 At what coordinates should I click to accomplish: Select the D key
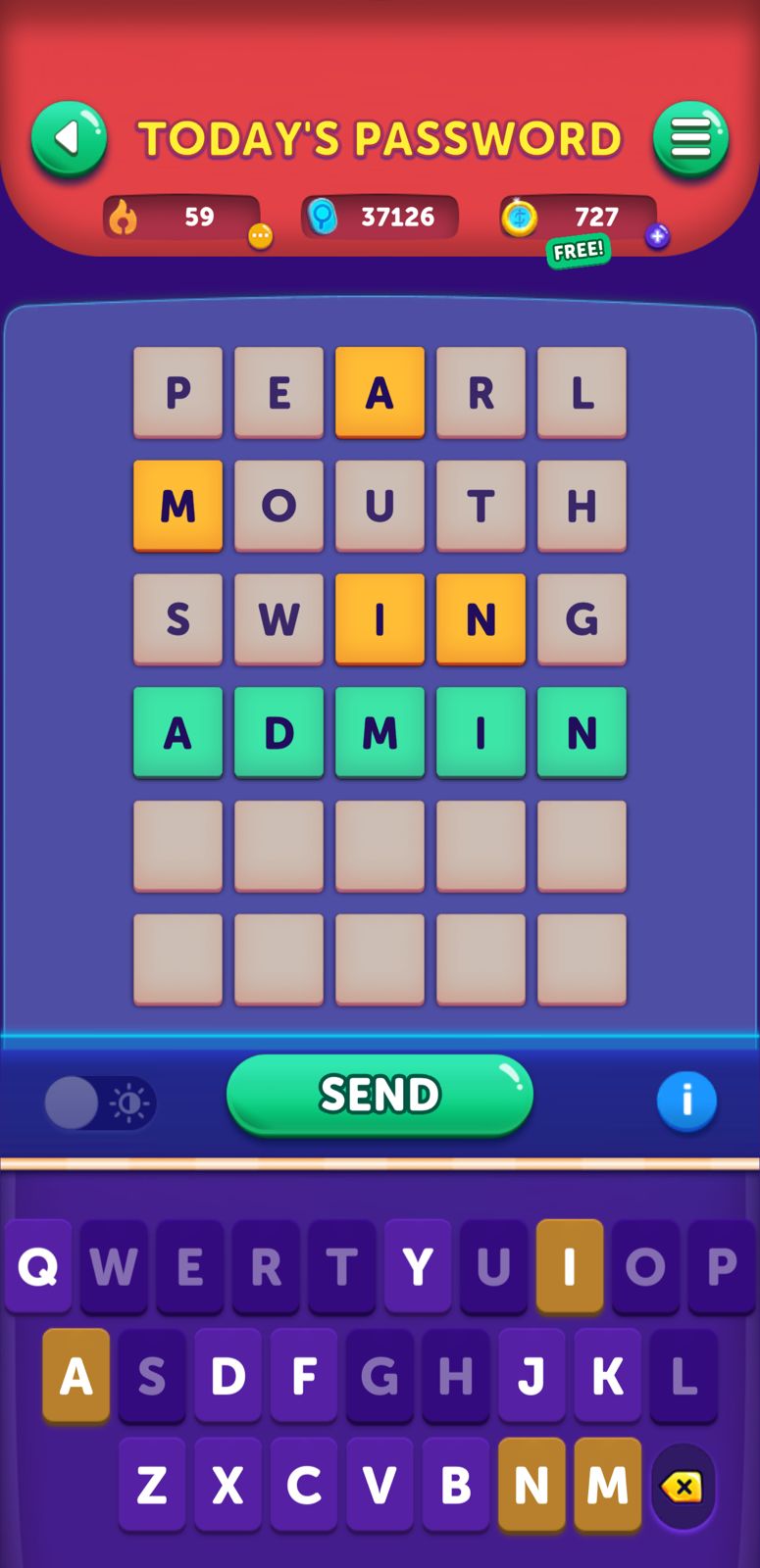coord(228,1376)
